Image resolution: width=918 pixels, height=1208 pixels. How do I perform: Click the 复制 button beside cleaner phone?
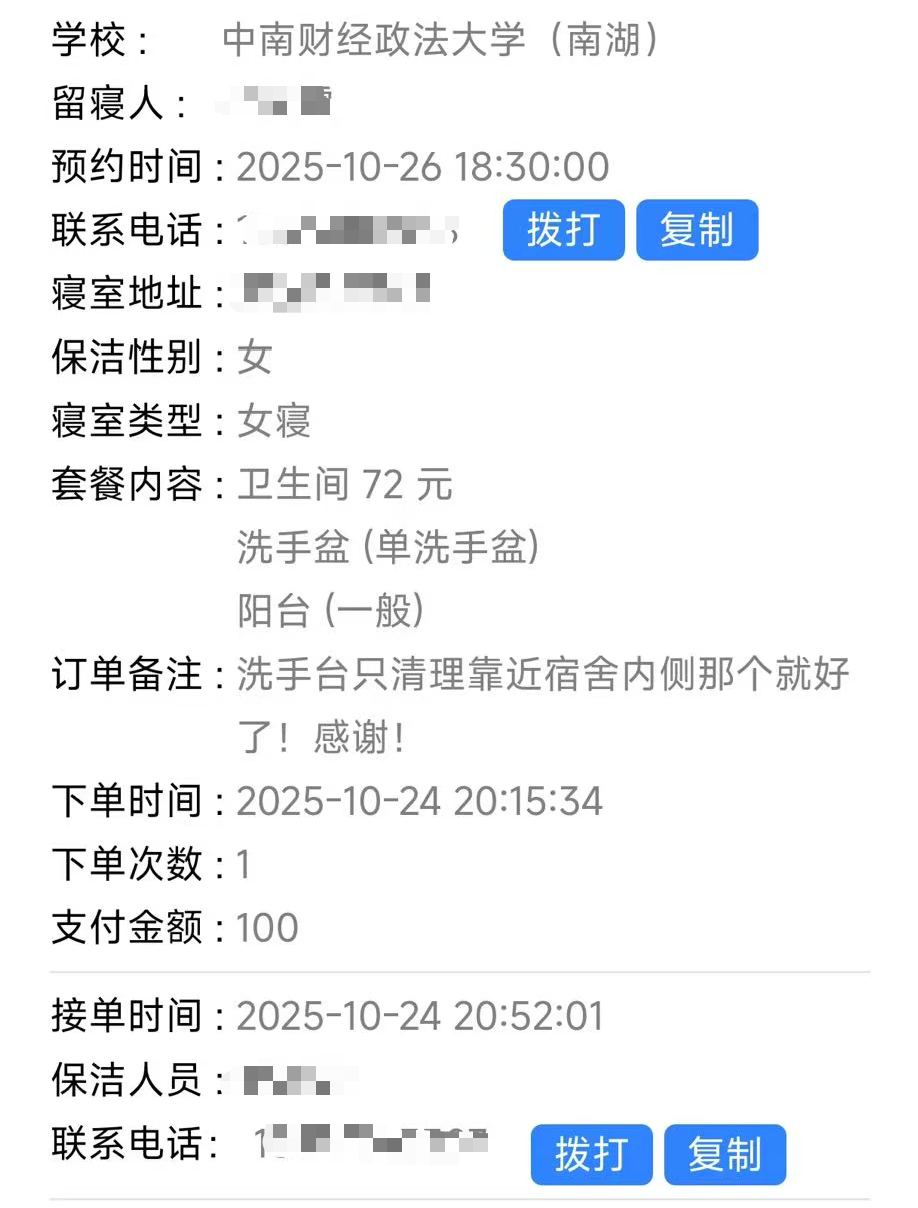click(724, 1155)
